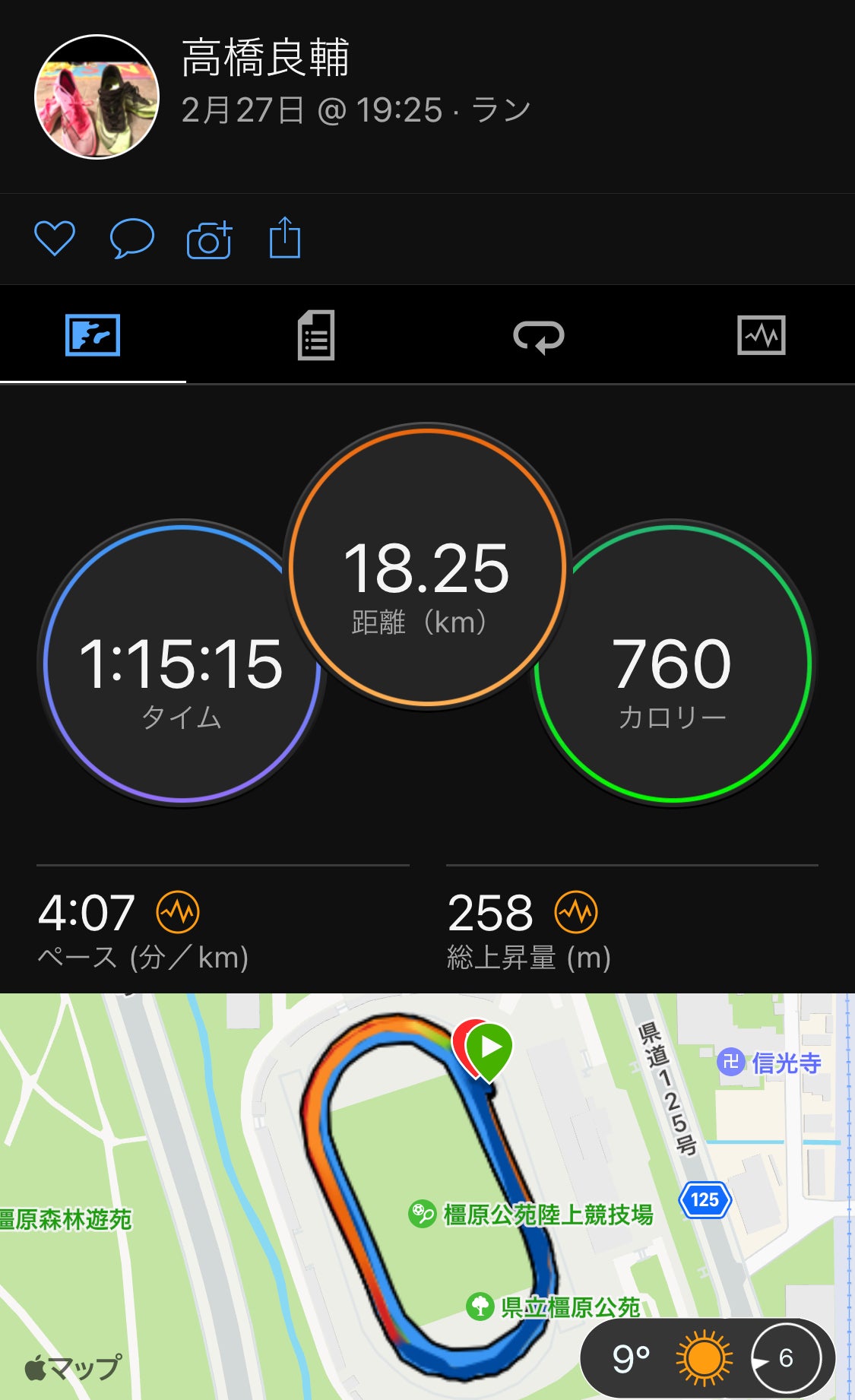
Task: Open 高橋良輔's profile picture
Action: tap(97, 97)
